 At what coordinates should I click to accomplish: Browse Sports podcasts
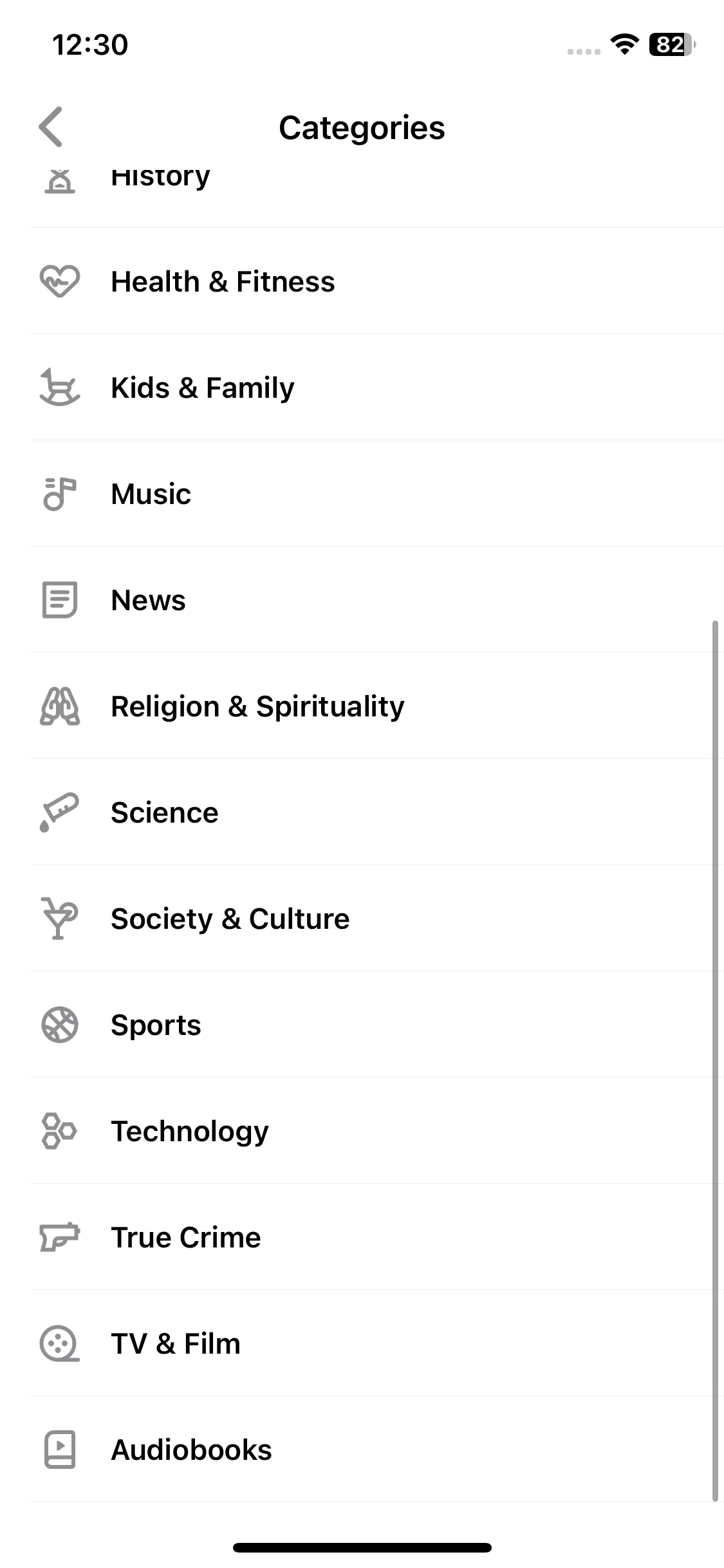[x=156, y=1025]
